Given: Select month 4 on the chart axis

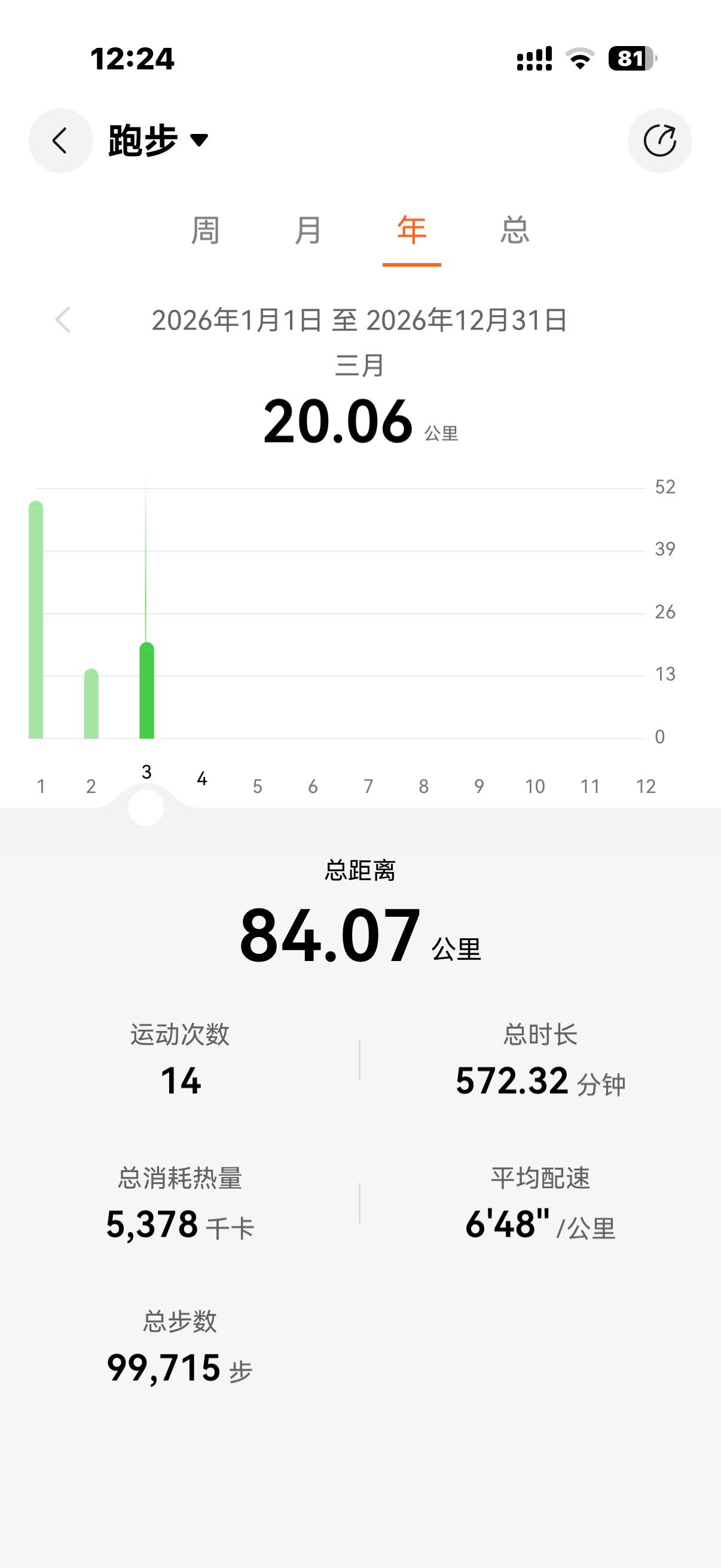Looking at the screenshot, I should coord(202,779).
